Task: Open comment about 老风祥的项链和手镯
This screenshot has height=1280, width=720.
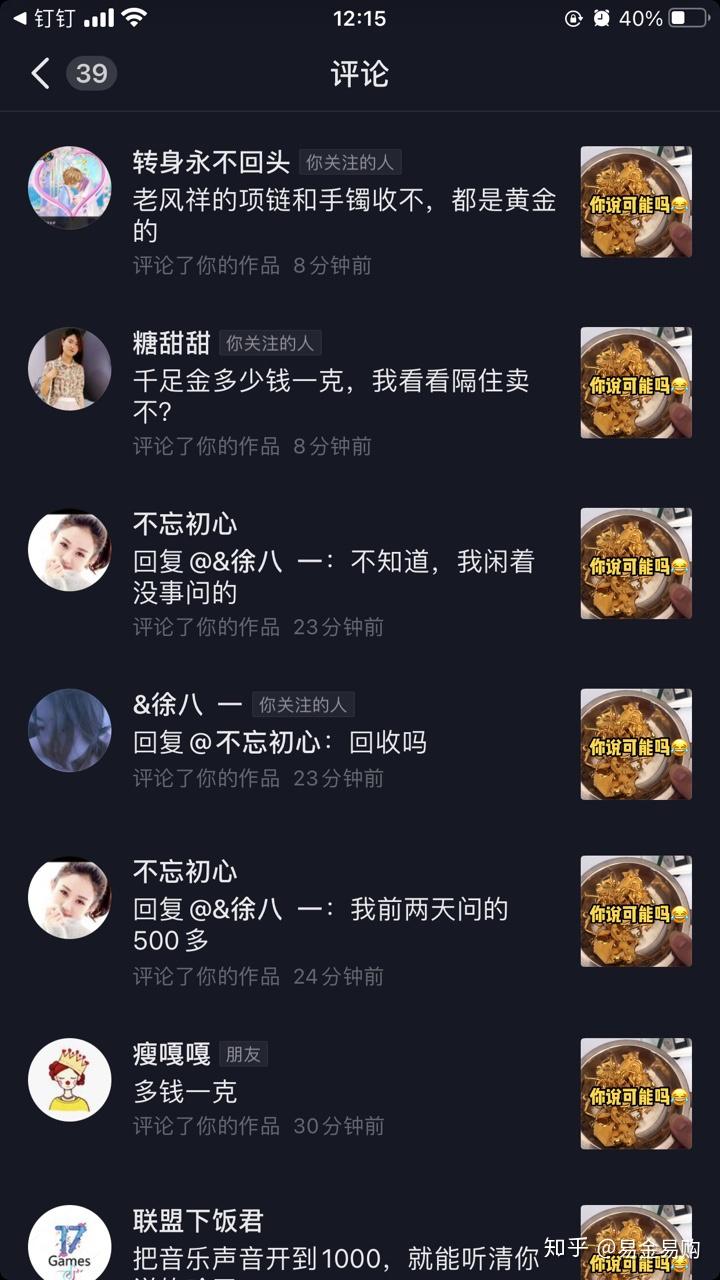Action: [x=344, y=215]
